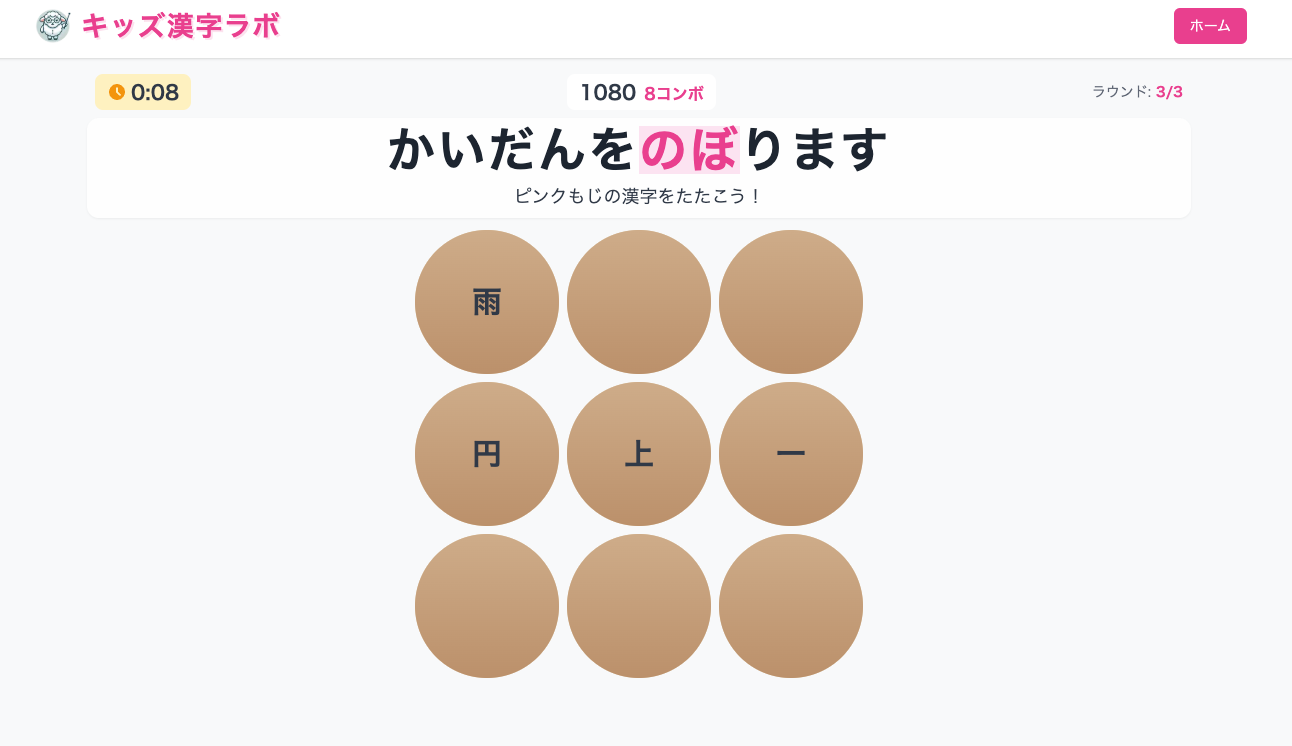Select the mole showing 一

click(x=790, y=454)
